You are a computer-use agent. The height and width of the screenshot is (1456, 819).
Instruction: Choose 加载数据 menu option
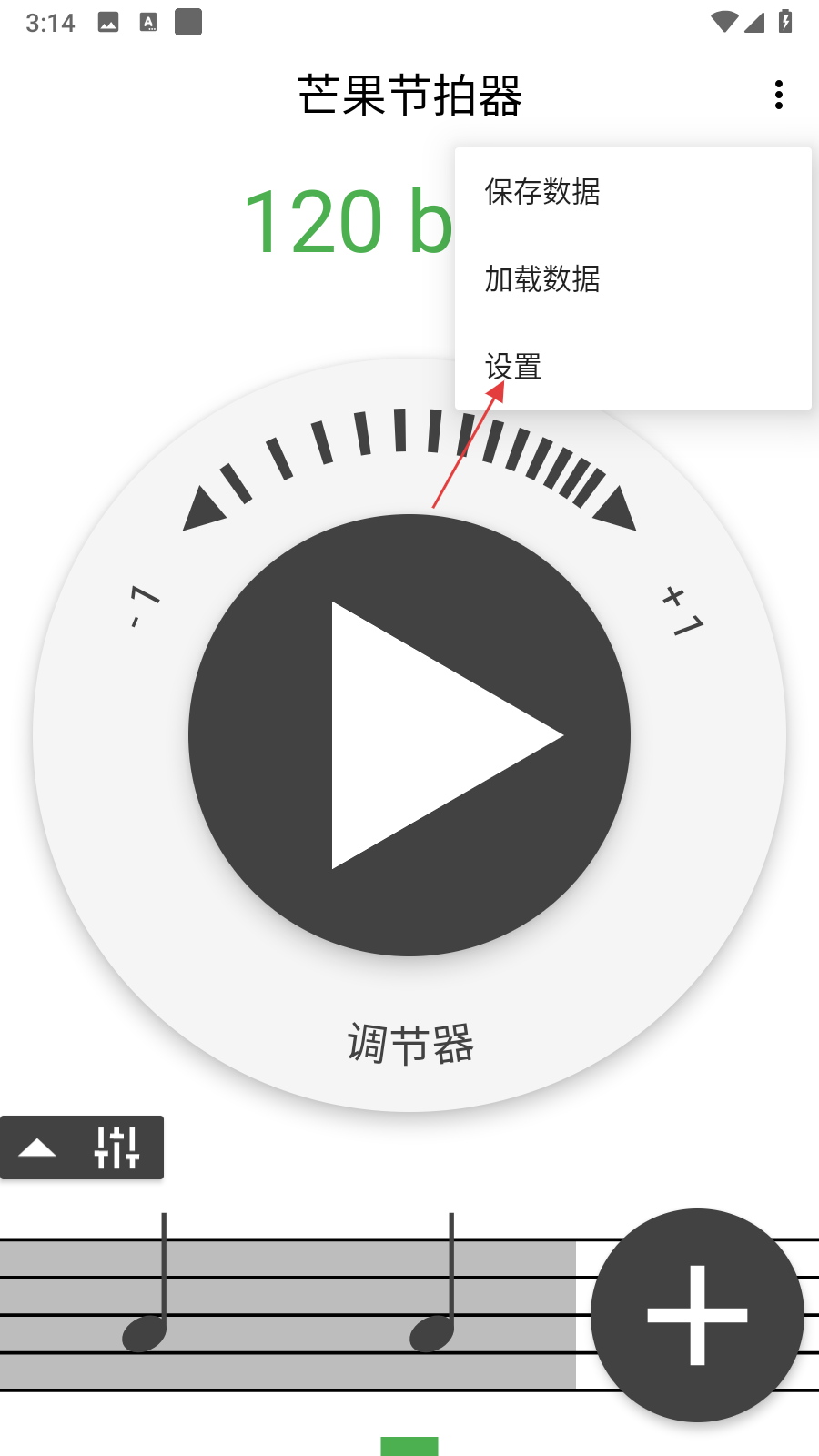coord(542,279)
